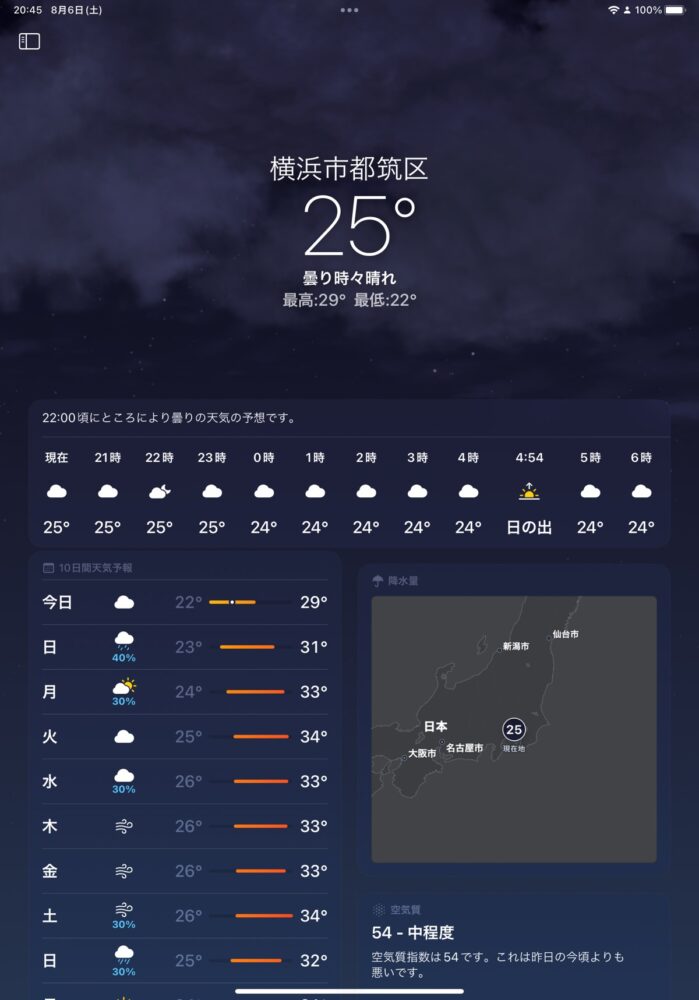Image resolution: width=699 pixels, height=1000 pixels.
Task: Open the sidebar location list
Action: [x=29, y=41]
